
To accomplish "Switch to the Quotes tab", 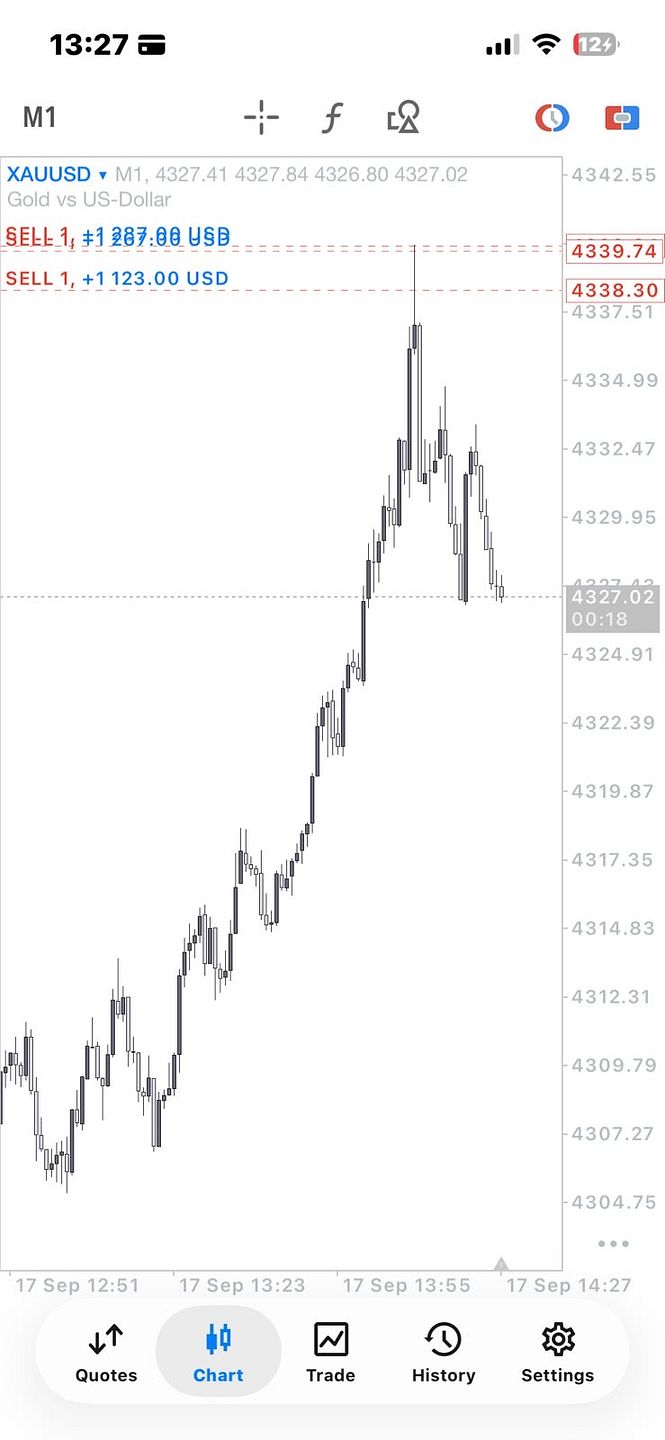I will click(x=106, y=1354).
